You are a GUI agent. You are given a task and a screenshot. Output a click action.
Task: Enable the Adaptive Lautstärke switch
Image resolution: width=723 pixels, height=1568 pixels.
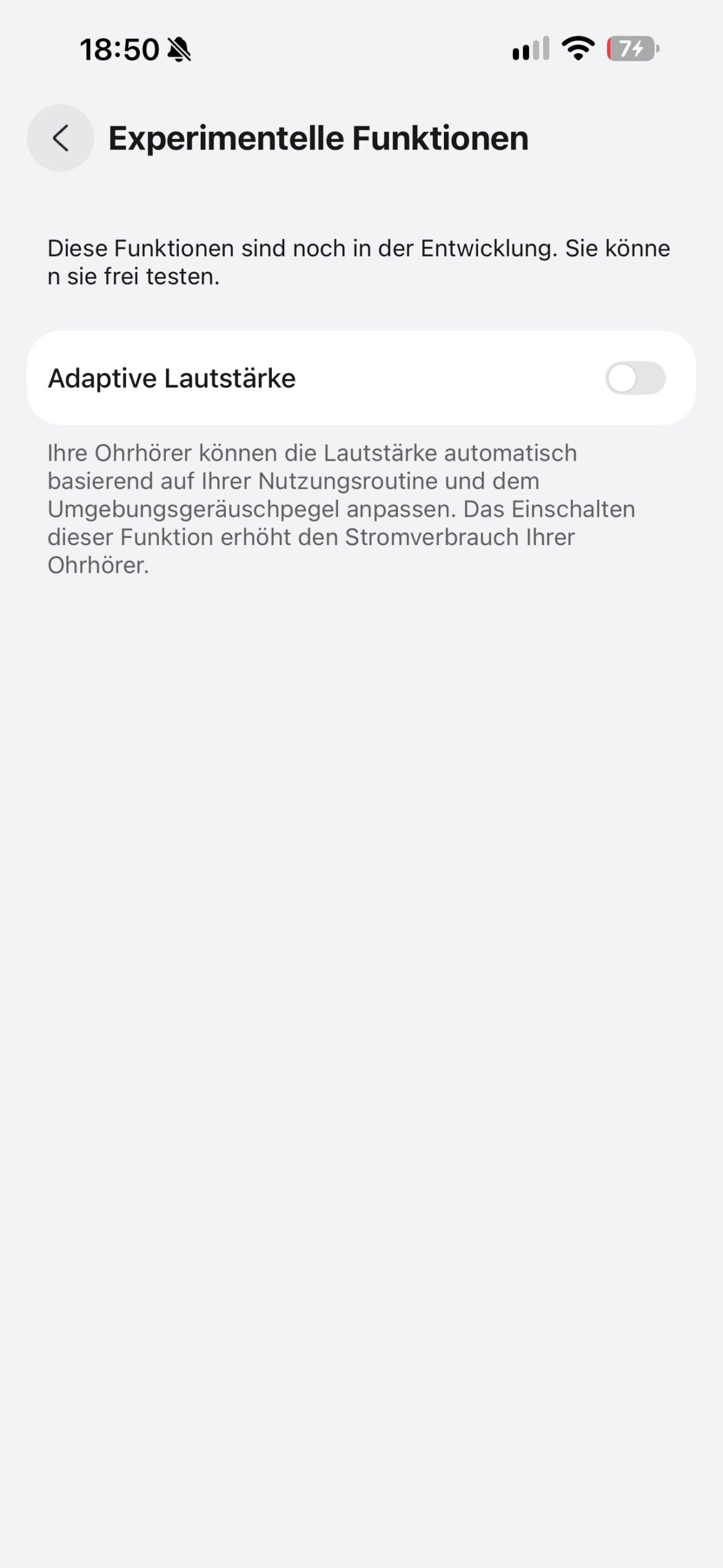(x=635, y=378)
